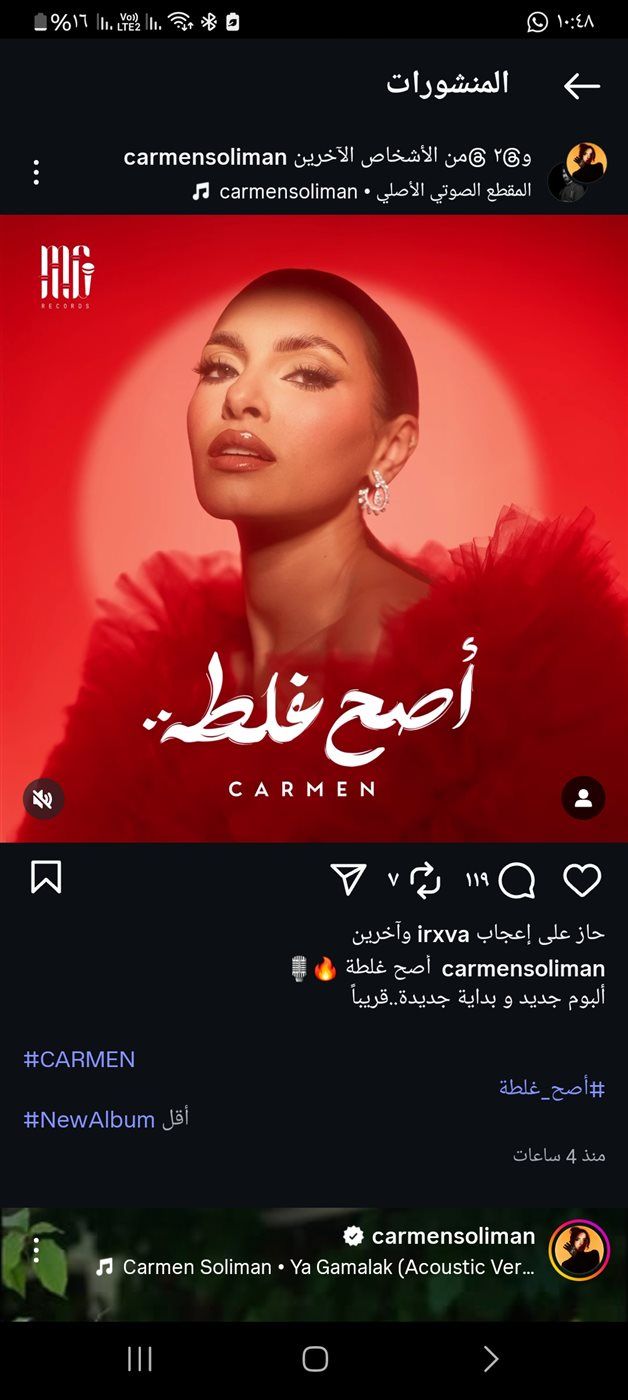
Task: Save the post to bookmarks
Action: (x=46, y=877)
